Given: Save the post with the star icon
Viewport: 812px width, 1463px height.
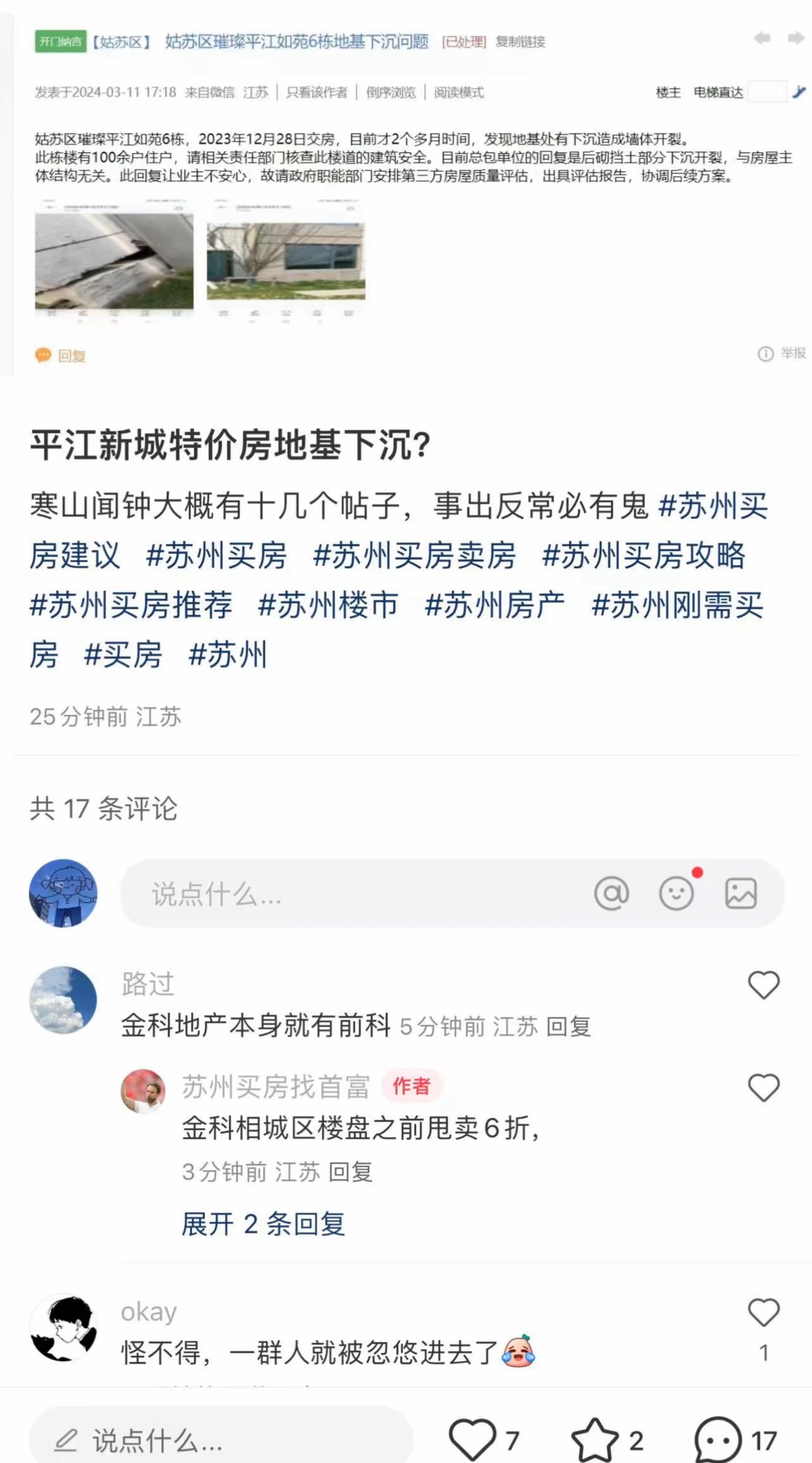Looking at the screenshot, I should (x=595, y=1440).
